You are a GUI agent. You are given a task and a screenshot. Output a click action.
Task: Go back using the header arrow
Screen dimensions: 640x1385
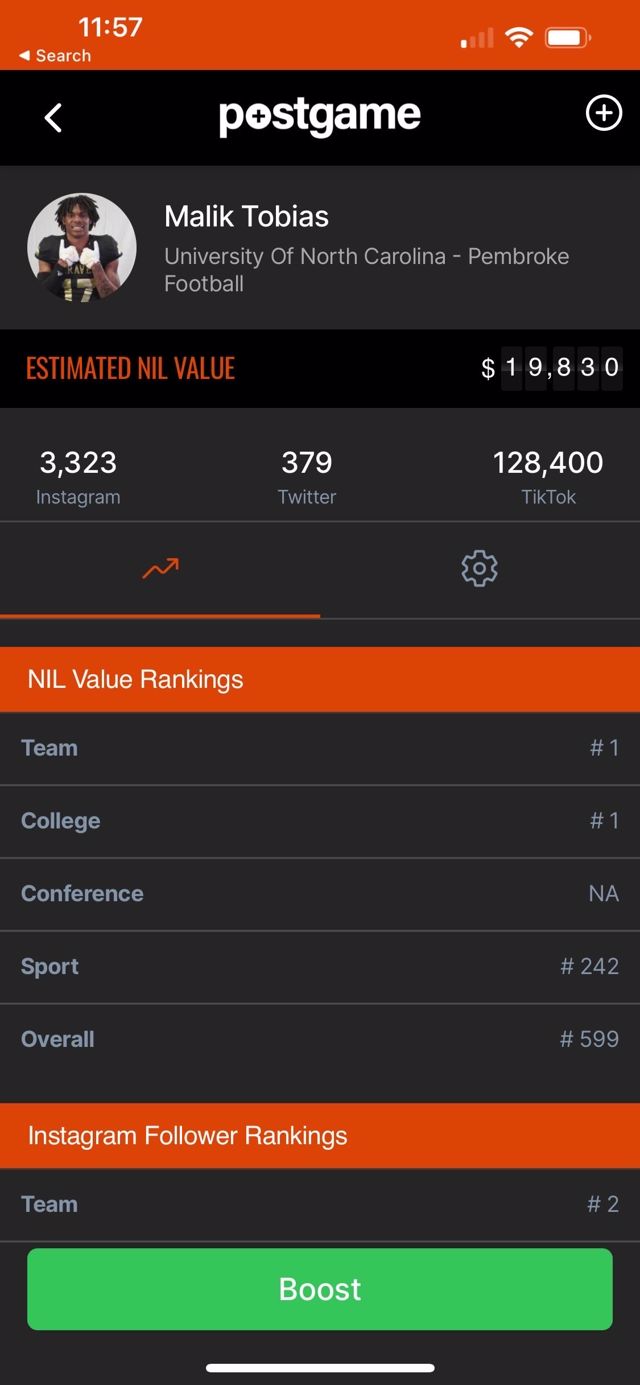[x=54, y=118]
